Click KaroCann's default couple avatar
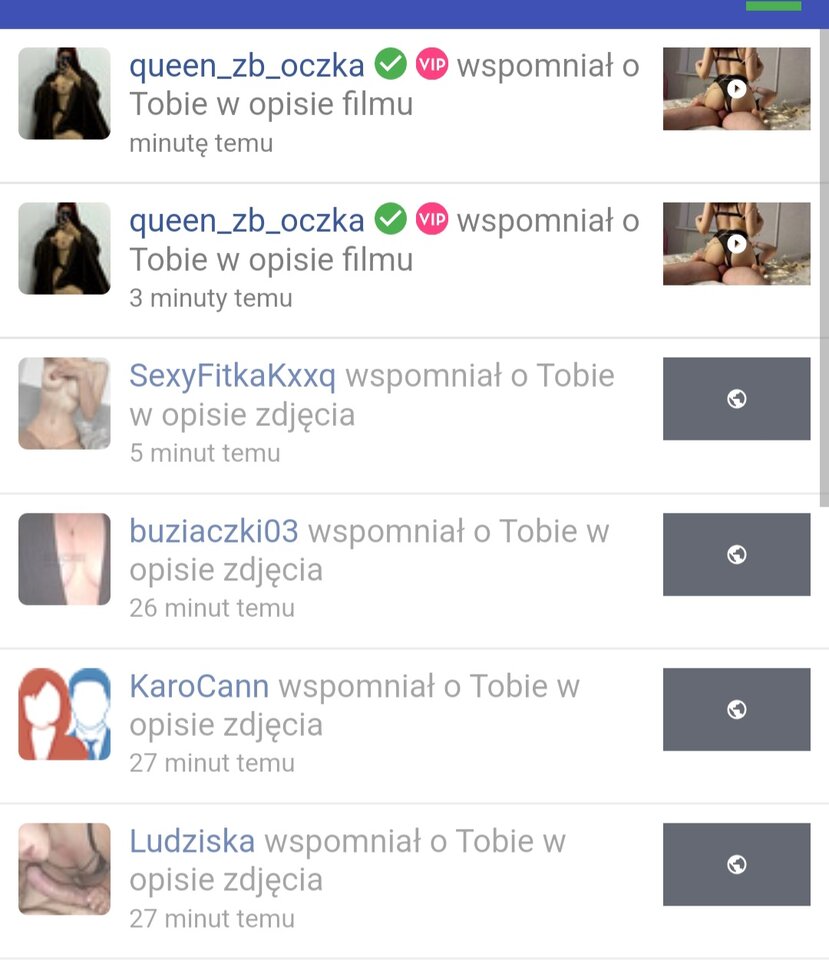 click(64, 712)
